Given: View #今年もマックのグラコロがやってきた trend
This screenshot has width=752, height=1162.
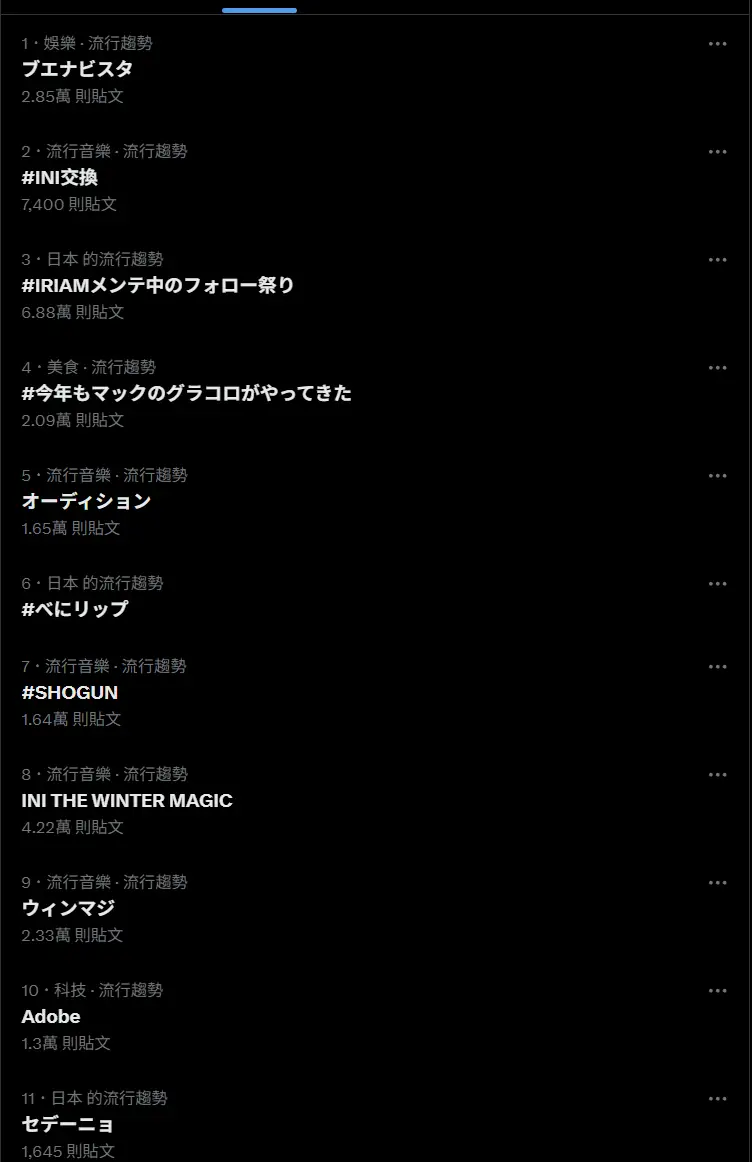Looking at the screenshot, I should 187,393.
